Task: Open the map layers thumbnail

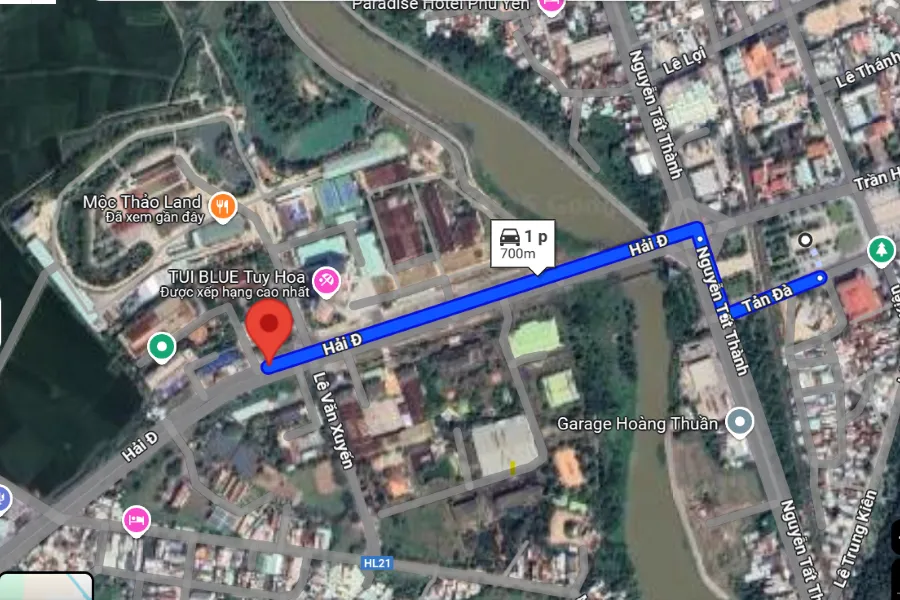Action: click(46, 586)
